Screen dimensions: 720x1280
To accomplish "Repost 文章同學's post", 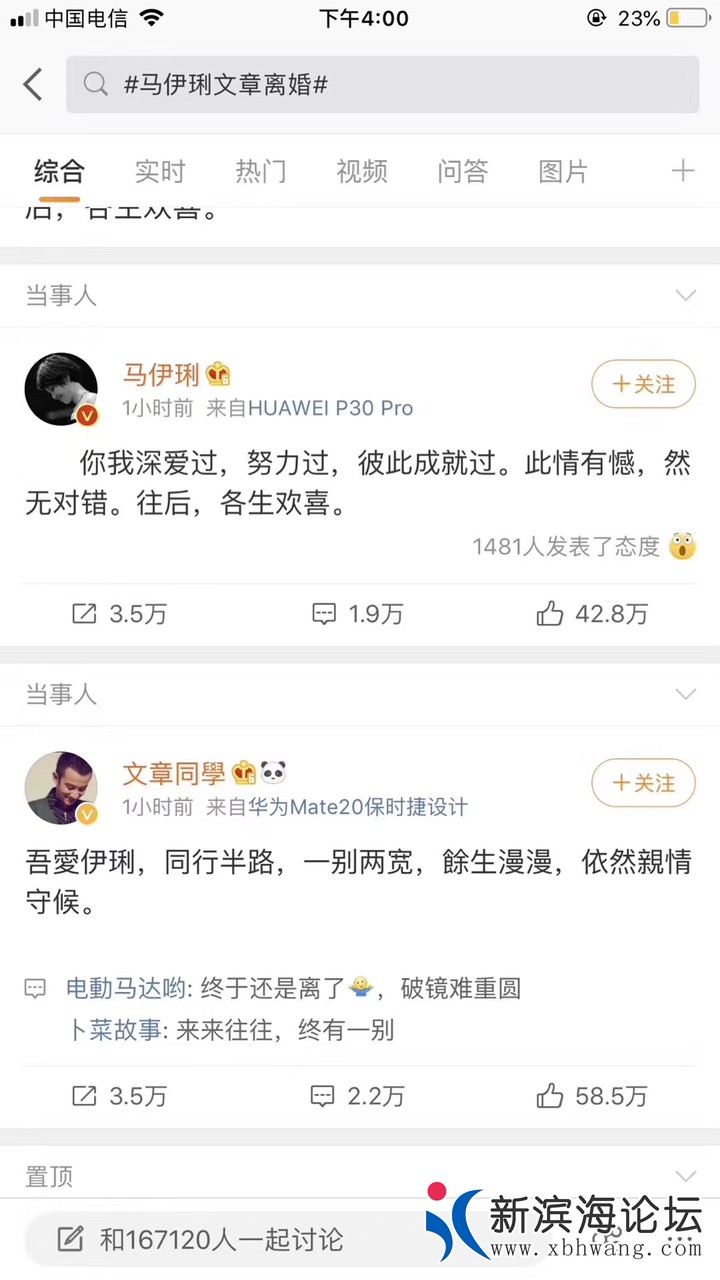I will [119, 1096].
